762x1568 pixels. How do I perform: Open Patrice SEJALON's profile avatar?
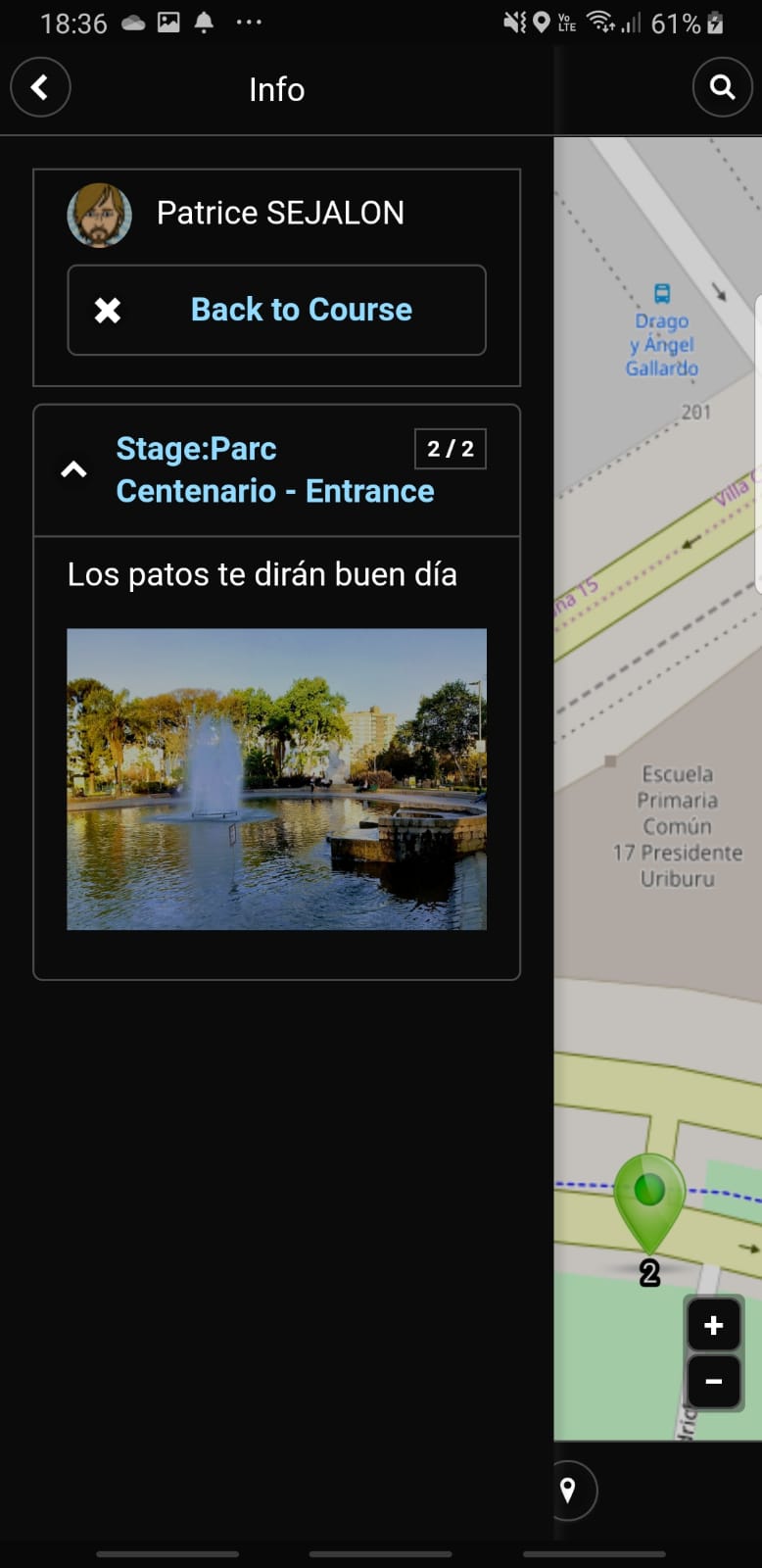point(99,215)
